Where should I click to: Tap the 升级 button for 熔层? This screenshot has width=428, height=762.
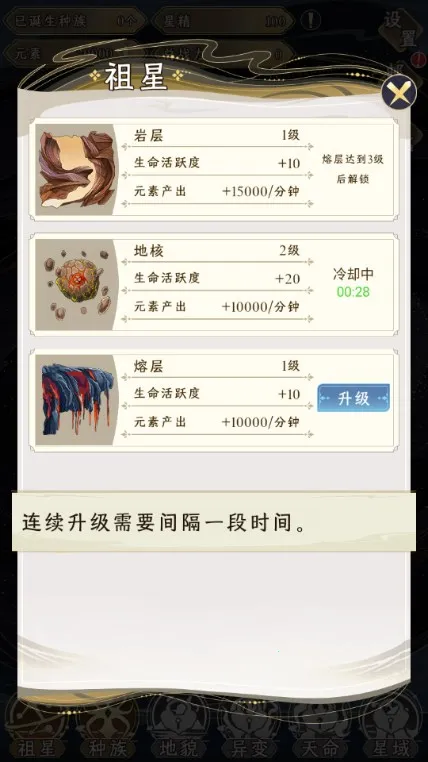coord(353,398)
